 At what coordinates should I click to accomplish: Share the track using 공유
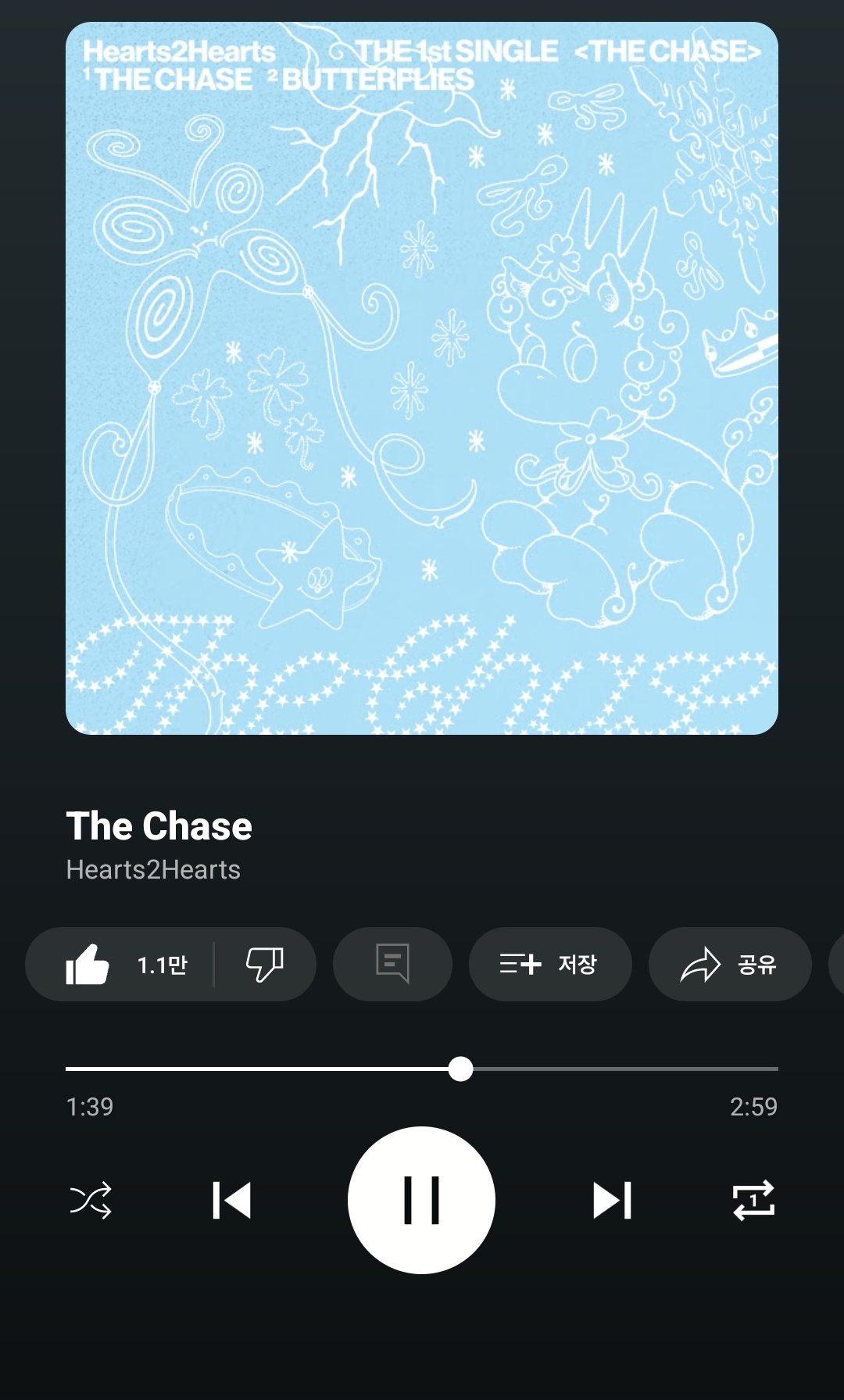click(730, 964)
